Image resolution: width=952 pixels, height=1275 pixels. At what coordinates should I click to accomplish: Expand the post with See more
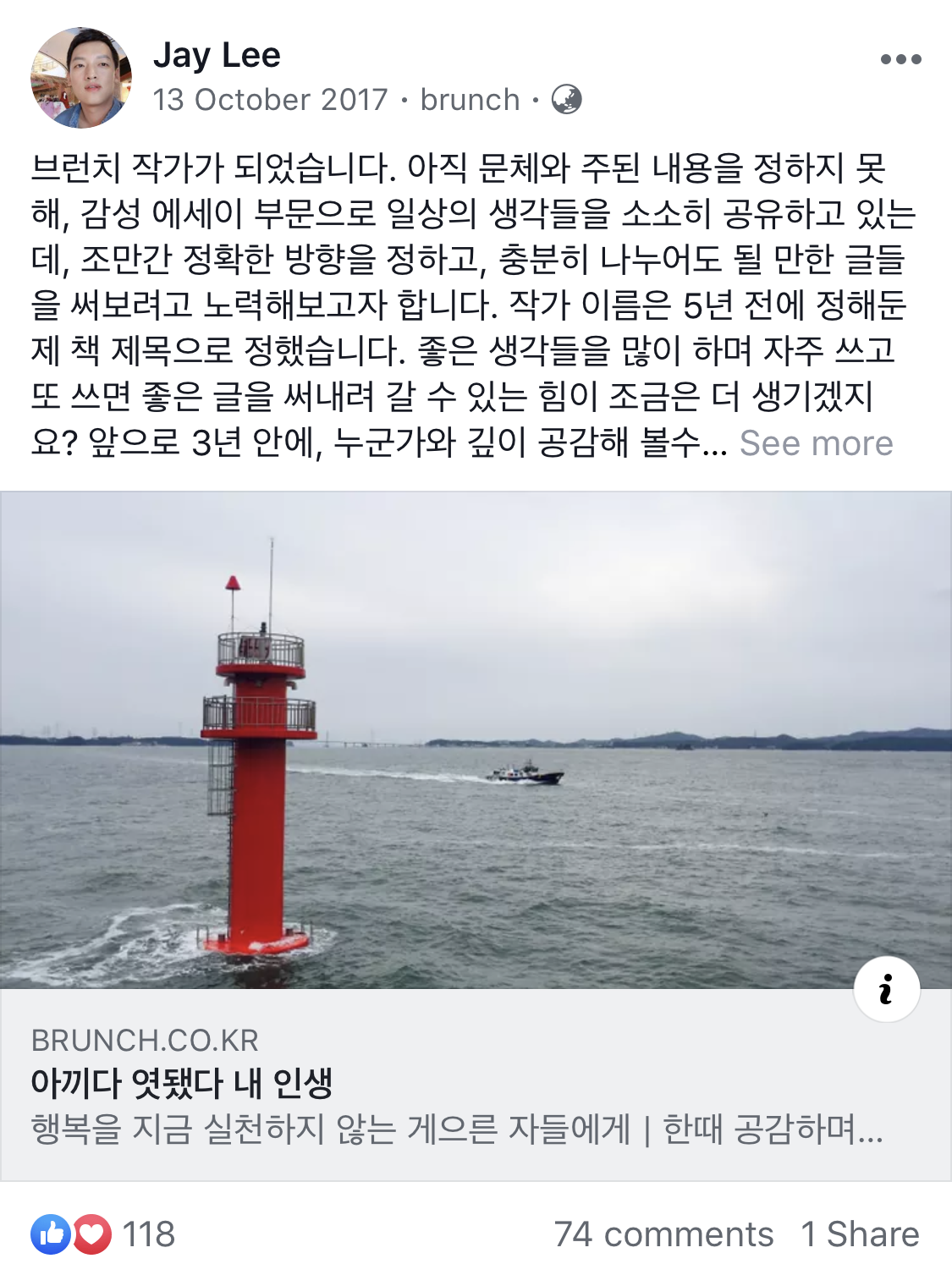(816, 443)
